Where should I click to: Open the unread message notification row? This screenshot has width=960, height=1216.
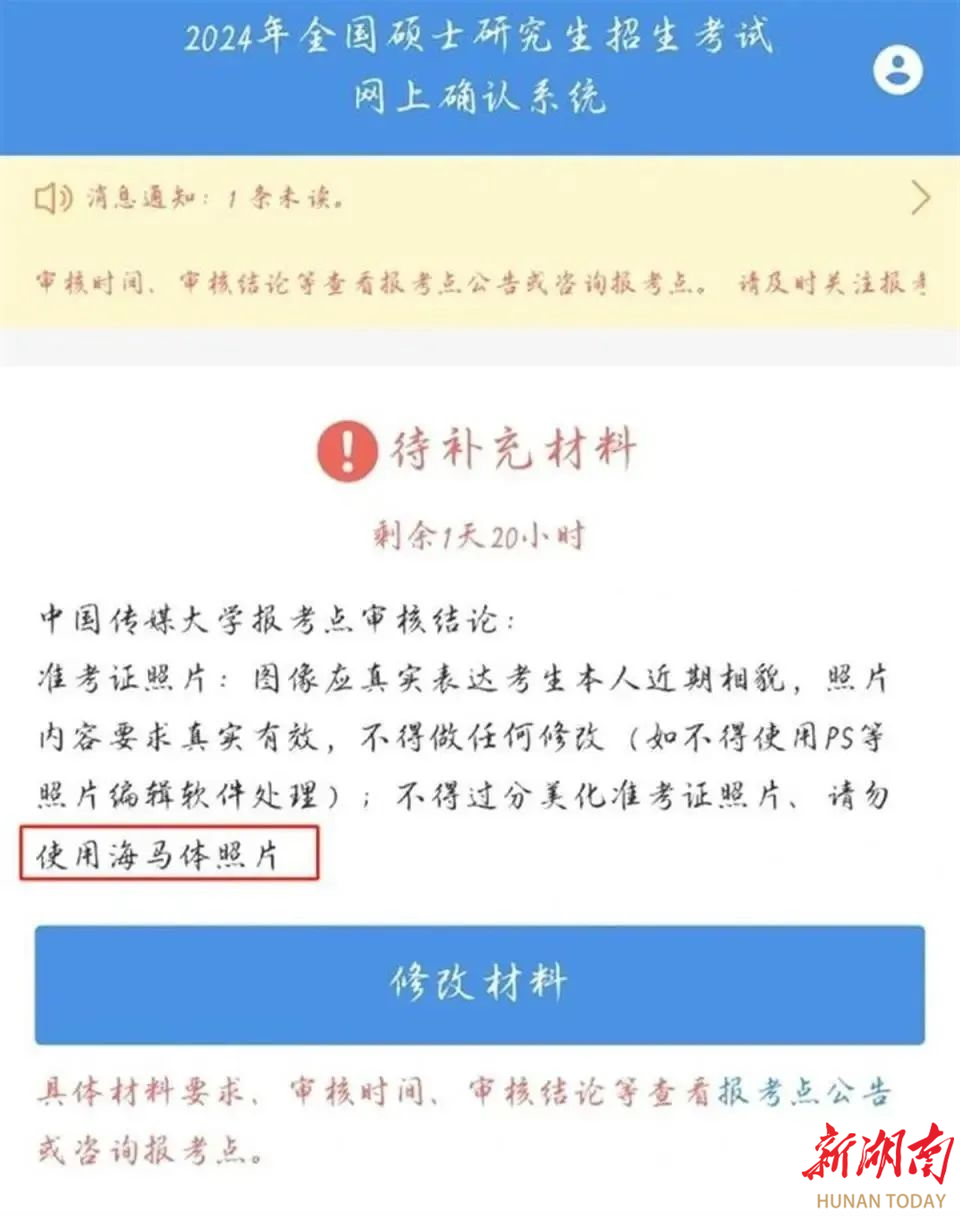click(480, 199)
